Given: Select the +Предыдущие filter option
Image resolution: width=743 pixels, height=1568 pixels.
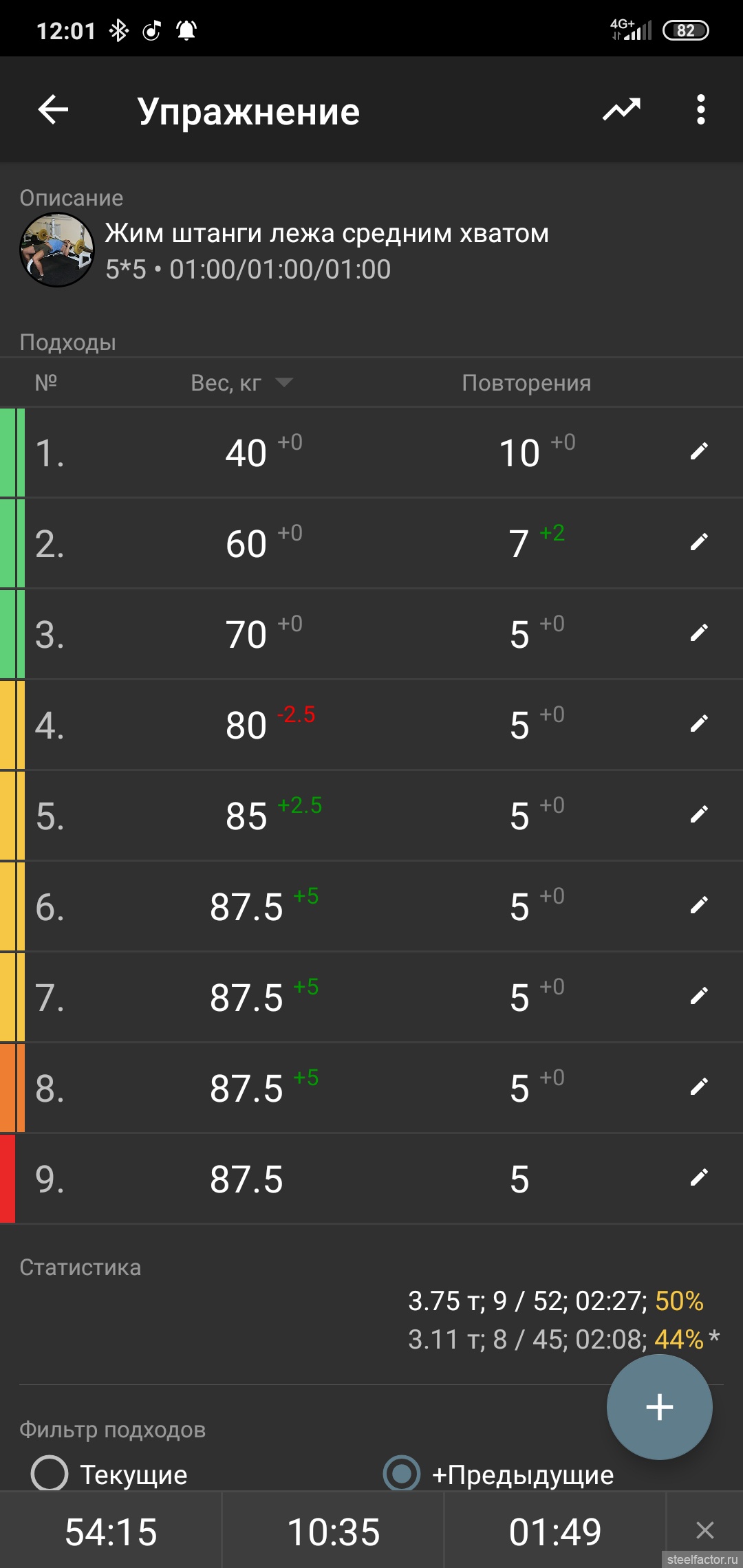Looking at the screenshot, I should pos(499,1474).
